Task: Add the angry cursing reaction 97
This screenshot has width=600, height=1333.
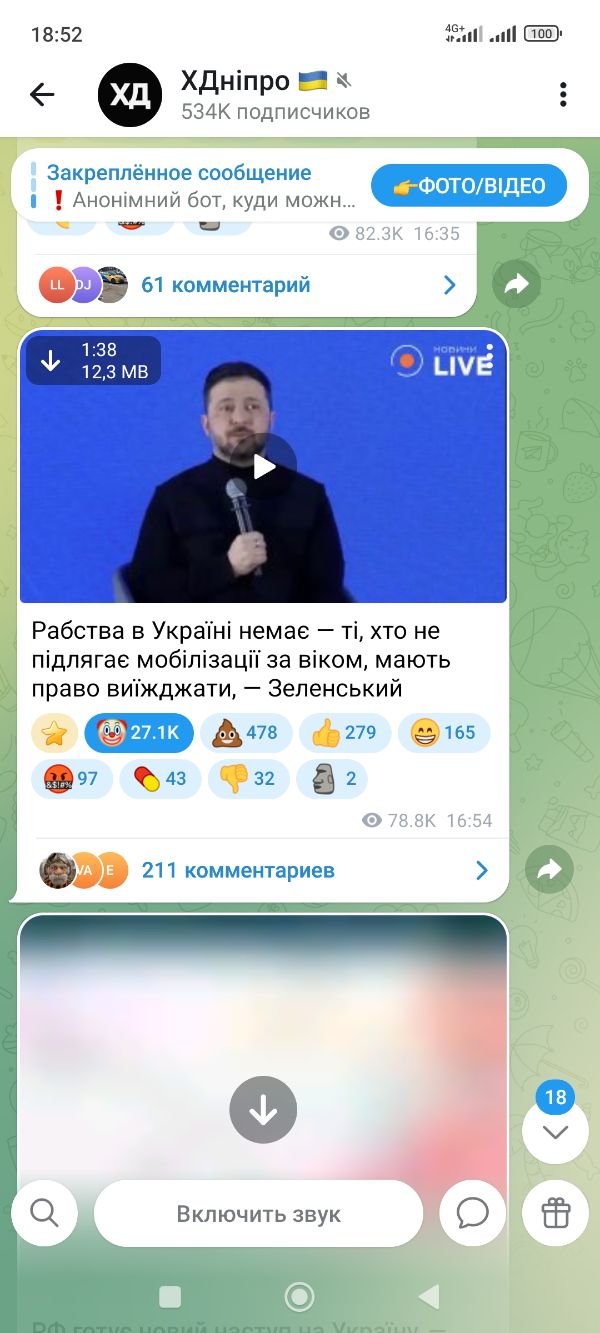Action: tap(72, 779)
